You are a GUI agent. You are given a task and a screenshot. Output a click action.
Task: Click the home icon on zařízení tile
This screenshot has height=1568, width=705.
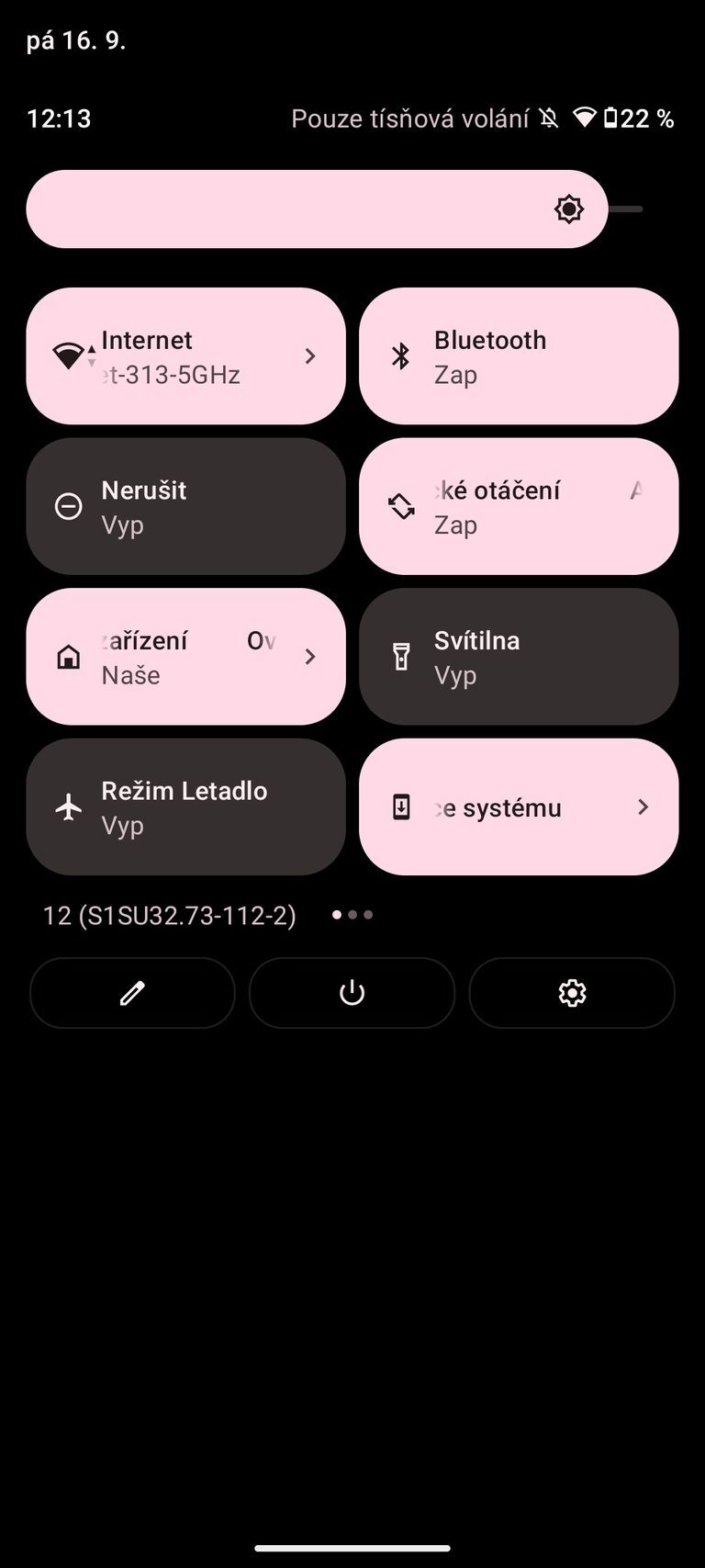coord(68,656)
